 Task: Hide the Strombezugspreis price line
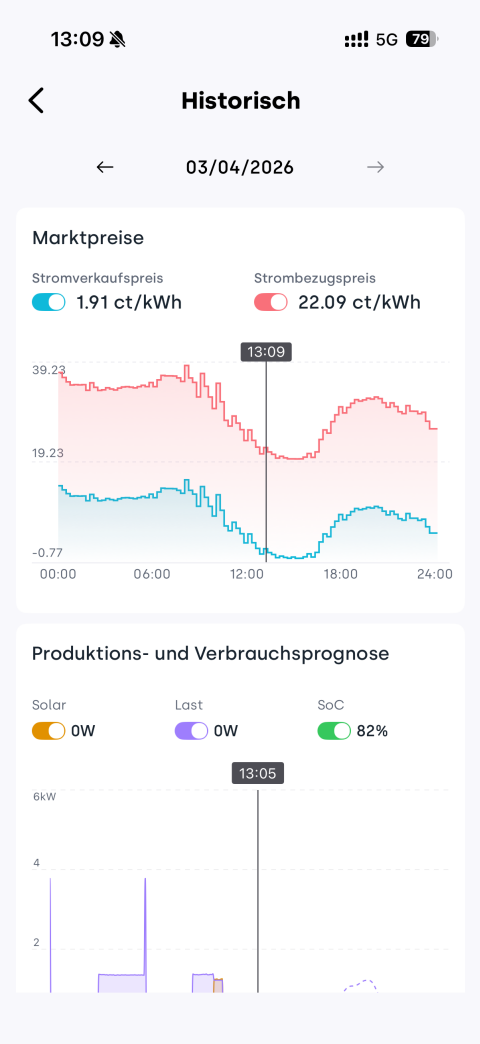tap(271, 302)
